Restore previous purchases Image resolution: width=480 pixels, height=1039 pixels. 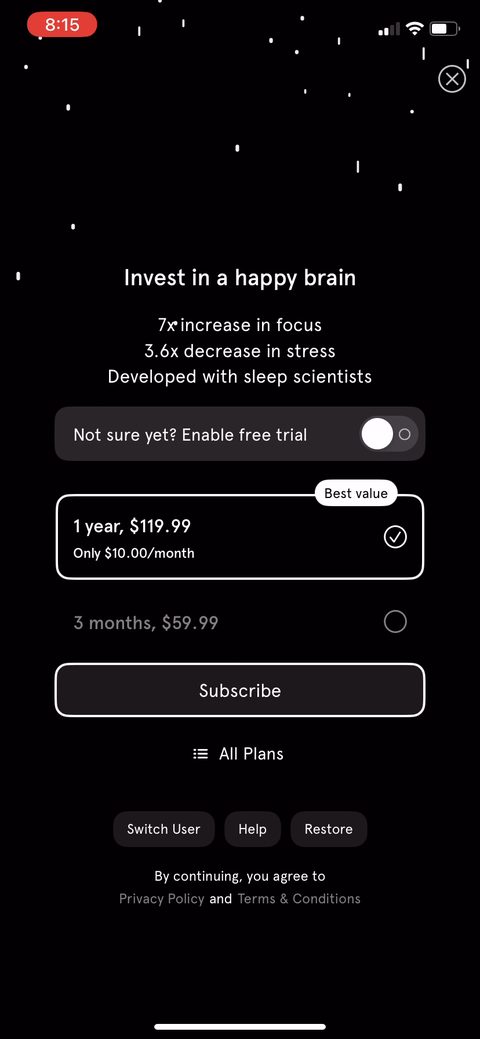pyautogui.click(x=329, y=829)
